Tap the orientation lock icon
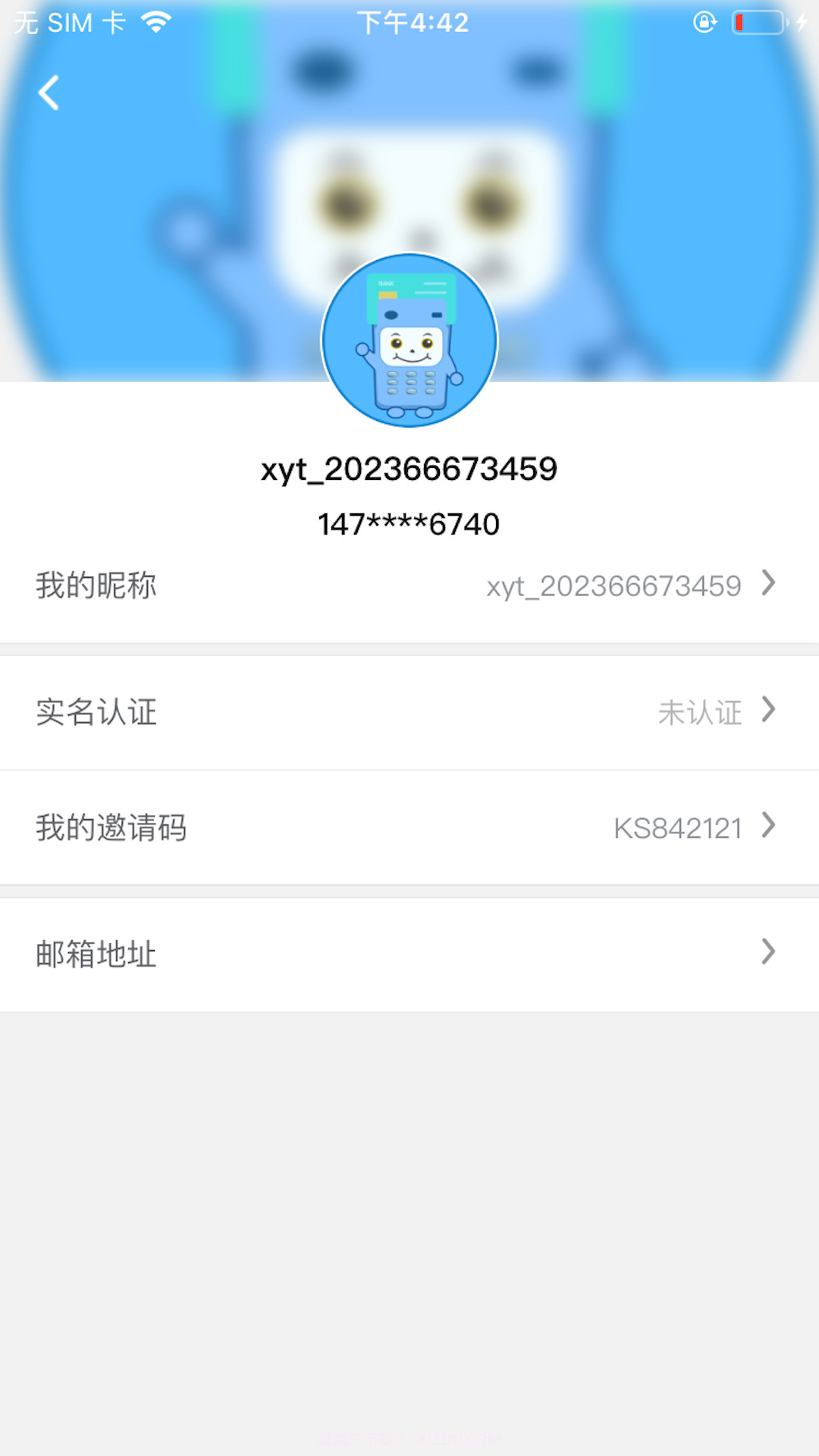 click(x=705, y=21)
